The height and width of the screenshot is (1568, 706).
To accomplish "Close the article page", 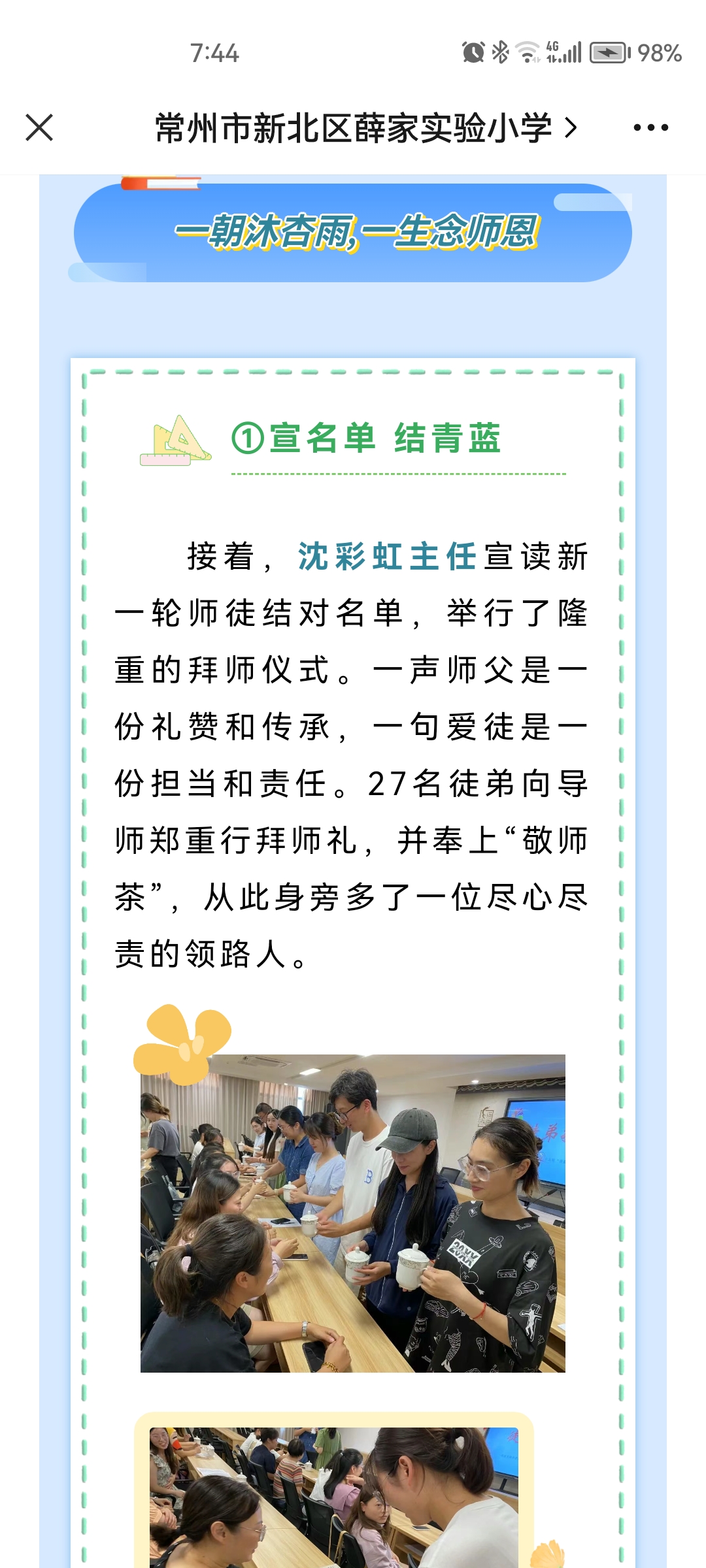I will (x=39, y=127).
